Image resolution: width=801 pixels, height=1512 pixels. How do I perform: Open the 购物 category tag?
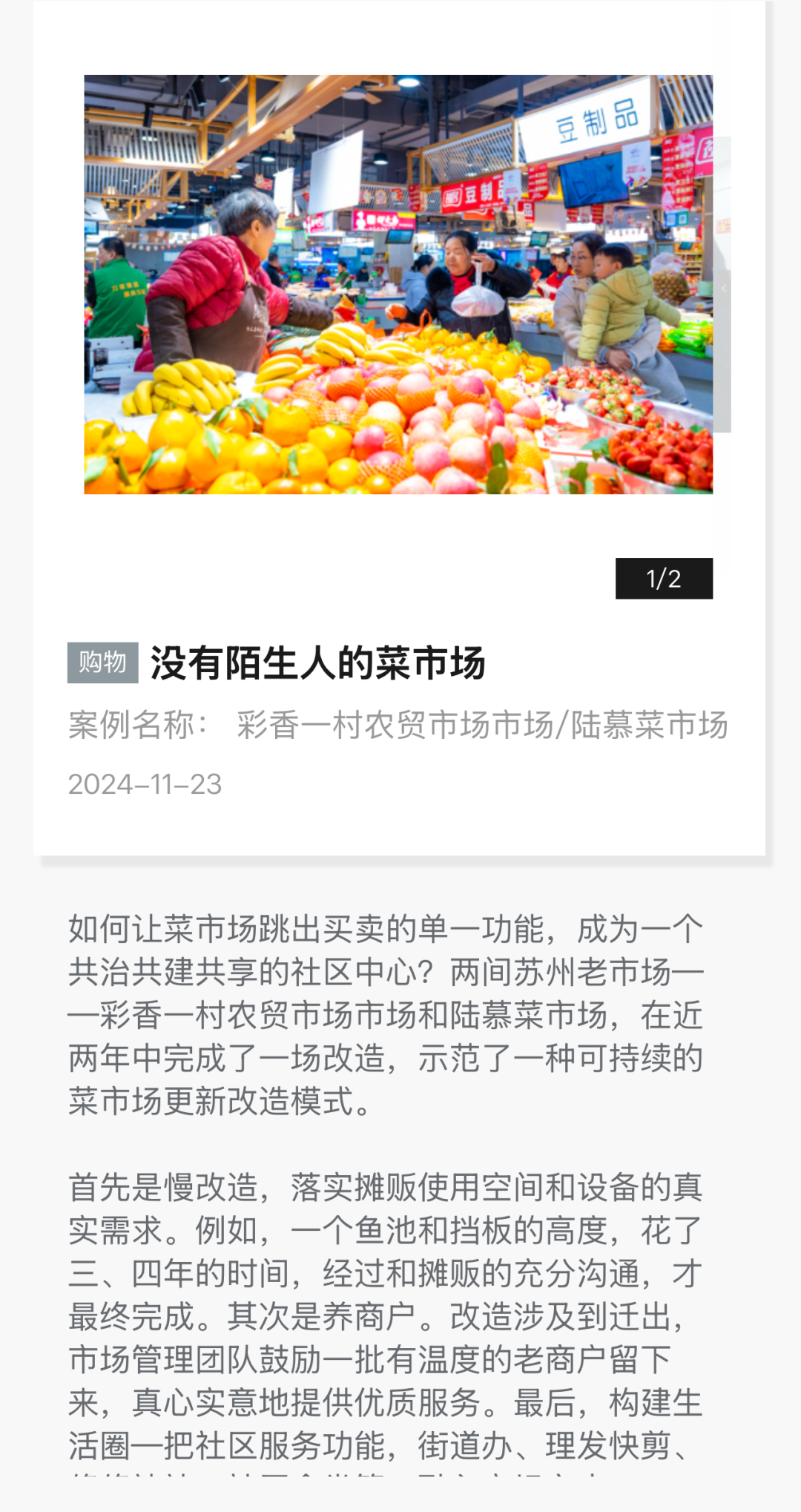[103, 662]
